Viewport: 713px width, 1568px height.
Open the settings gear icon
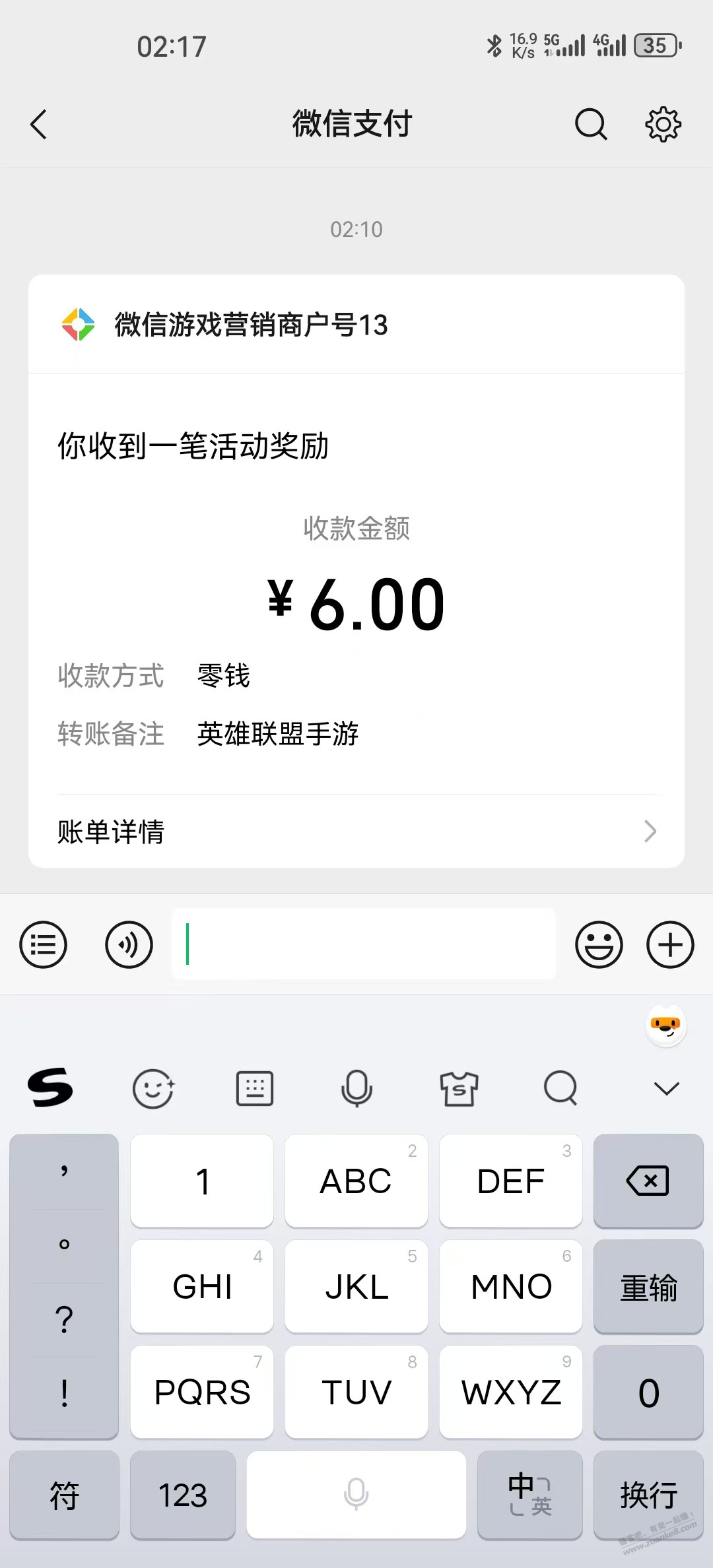[663, 124]
